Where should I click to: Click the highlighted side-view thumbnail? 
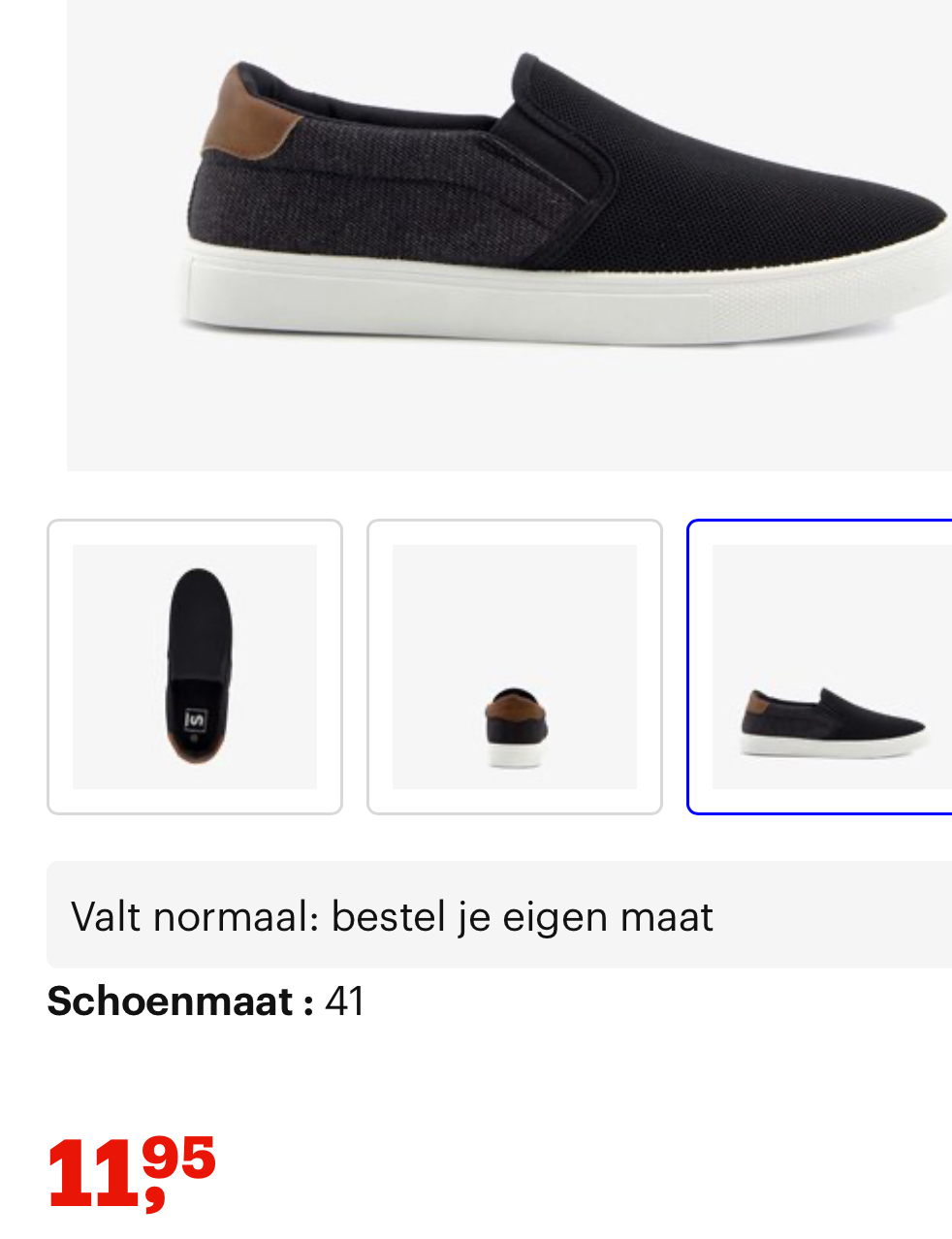pyautogui.click(x=829, y=666)
